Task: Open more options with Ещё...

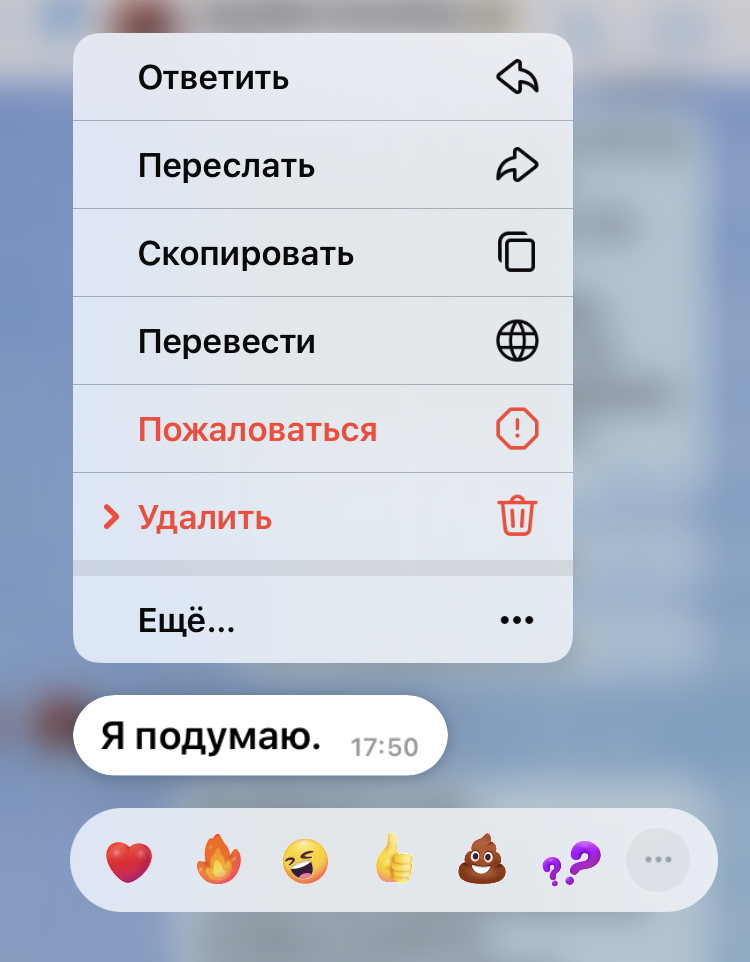Action: point(322,621)
